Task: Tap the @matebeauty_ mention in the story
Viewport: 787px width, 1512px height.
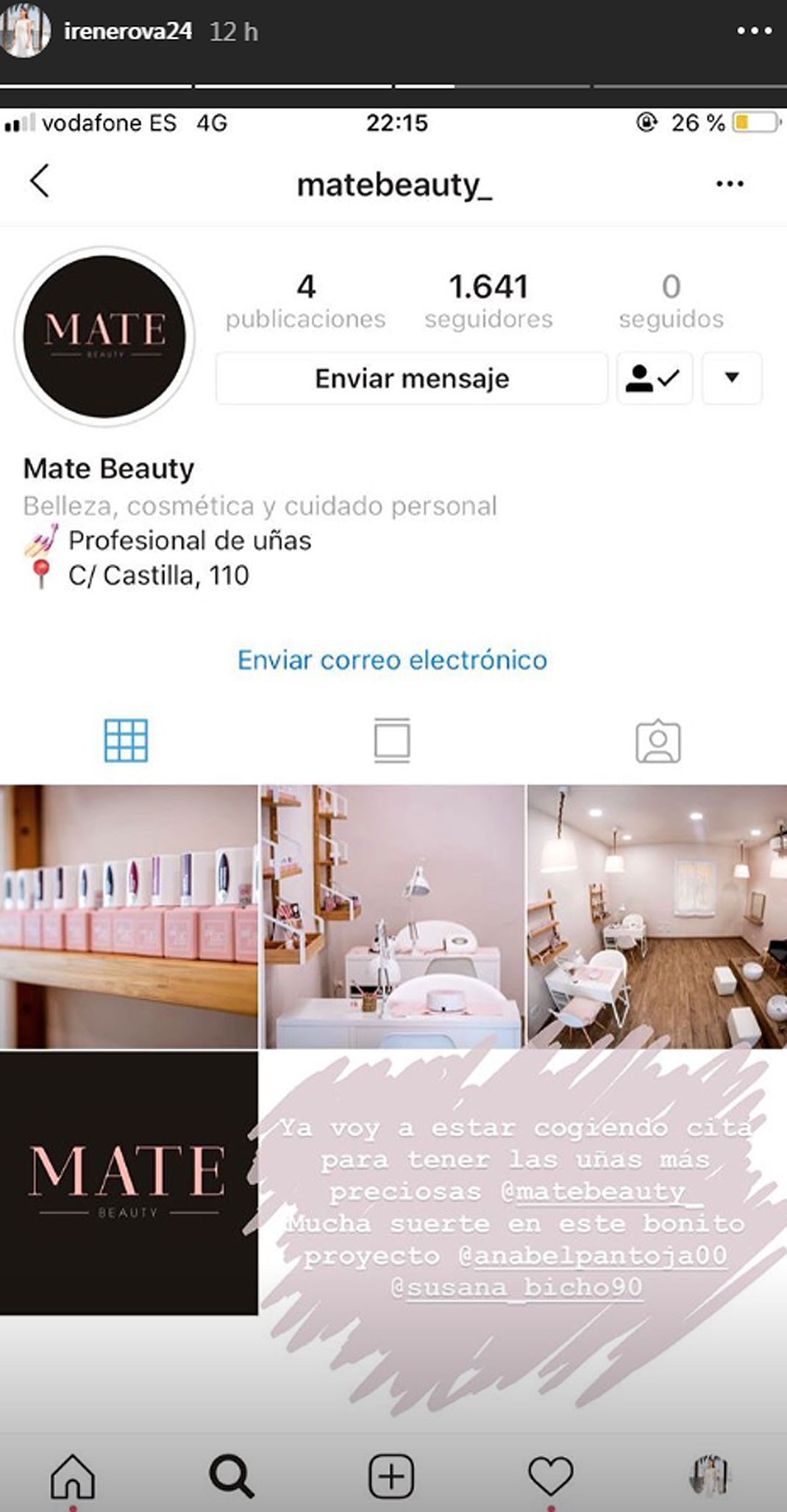Action: (x=601, y=1192)
